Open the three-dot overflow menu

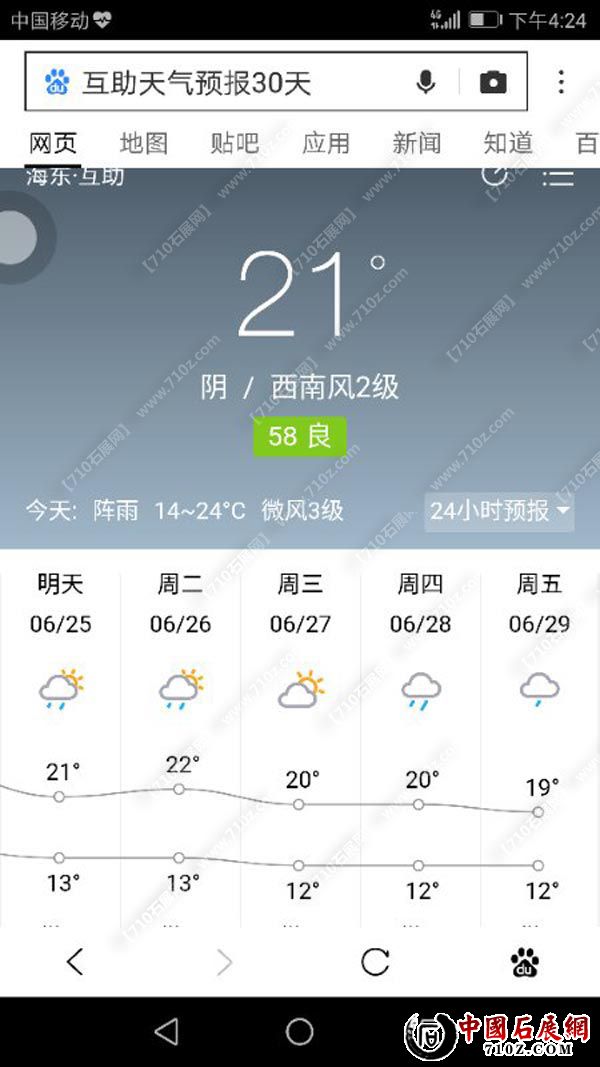(562, 82)
